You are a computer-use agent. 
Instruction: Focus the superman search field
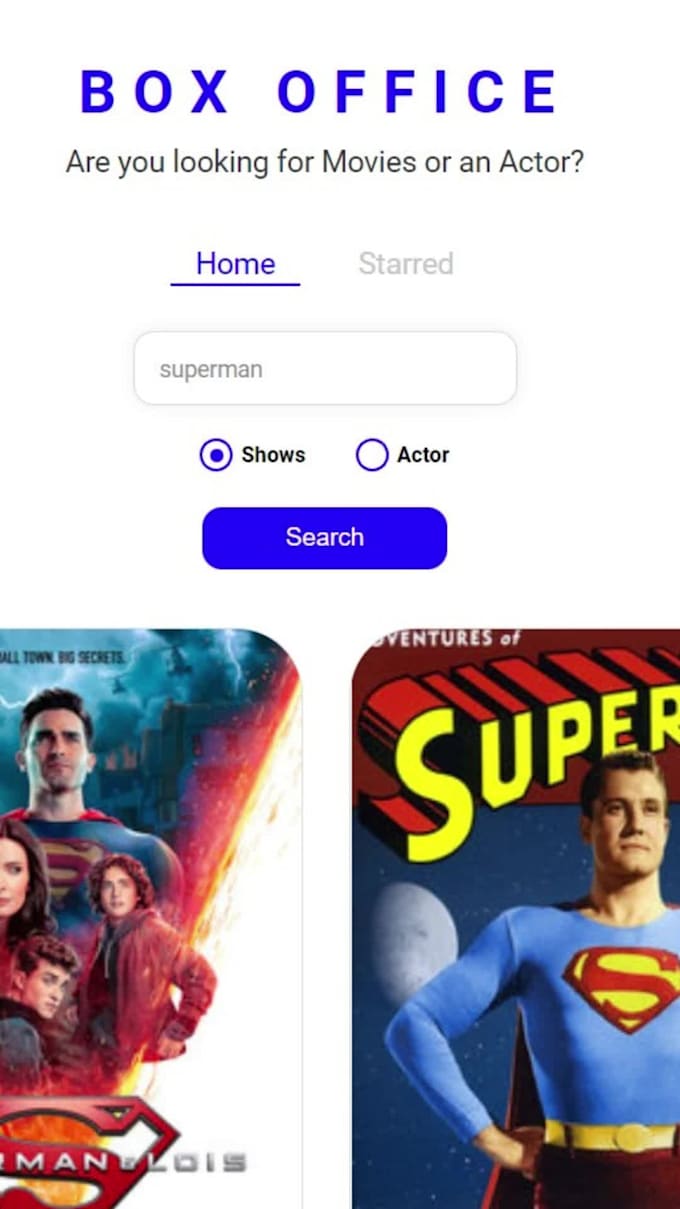coord(325,369)
